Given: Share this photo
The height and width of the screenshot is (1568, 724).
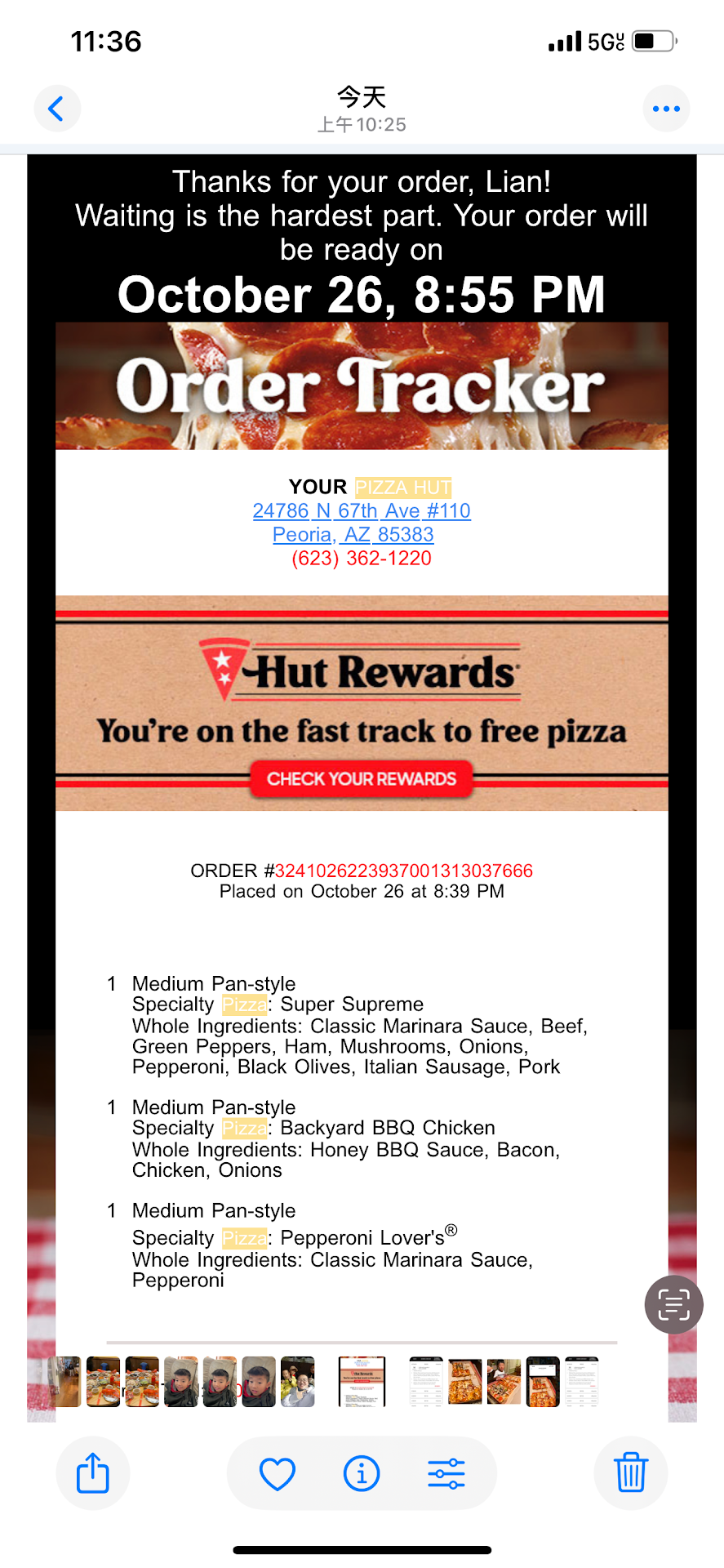Looking at the screenshot, I should point(93,1473).
